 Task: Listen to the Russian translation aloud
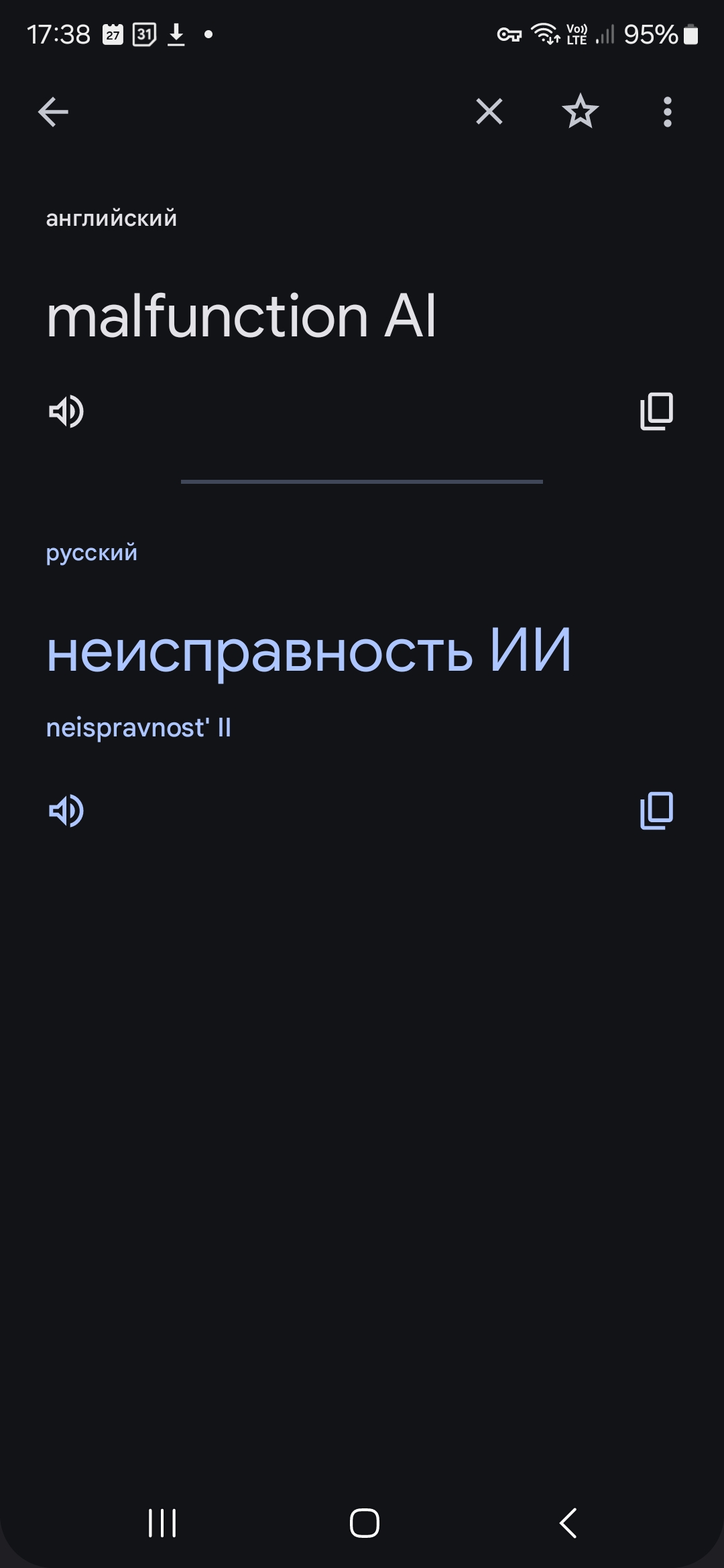[66, 810]
